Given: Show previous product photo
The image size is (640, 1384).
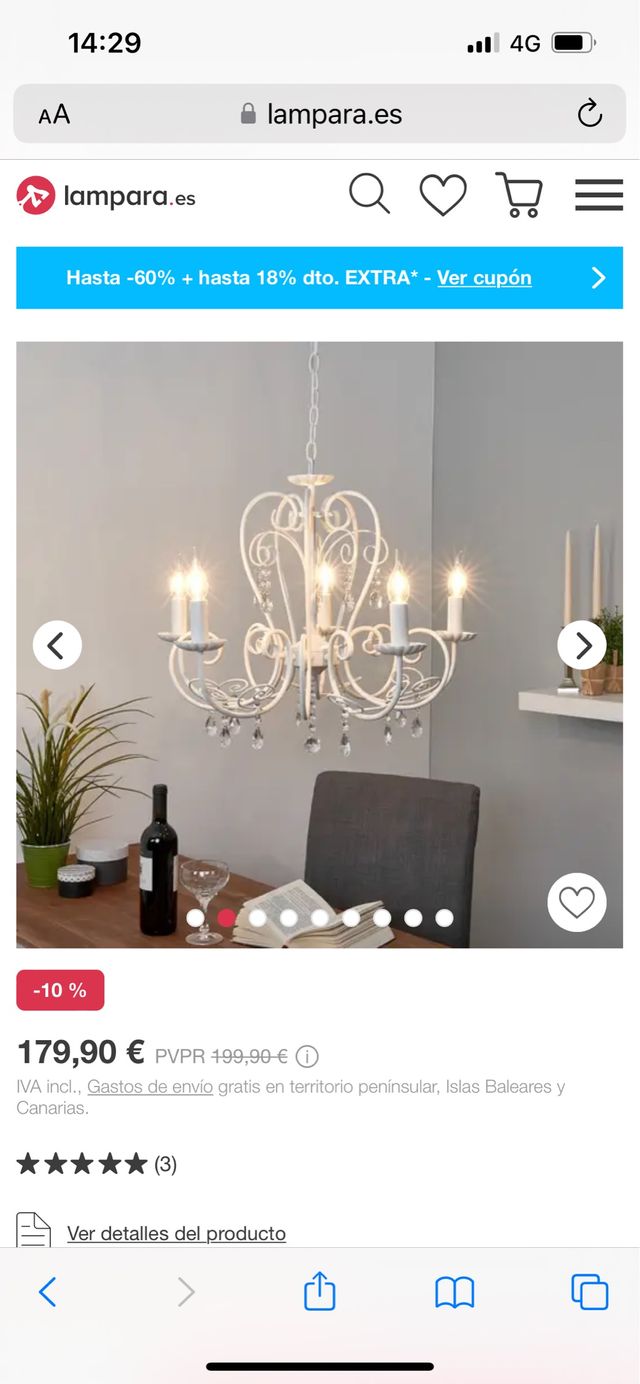Looking at the screenshot, I should point(57,645).
